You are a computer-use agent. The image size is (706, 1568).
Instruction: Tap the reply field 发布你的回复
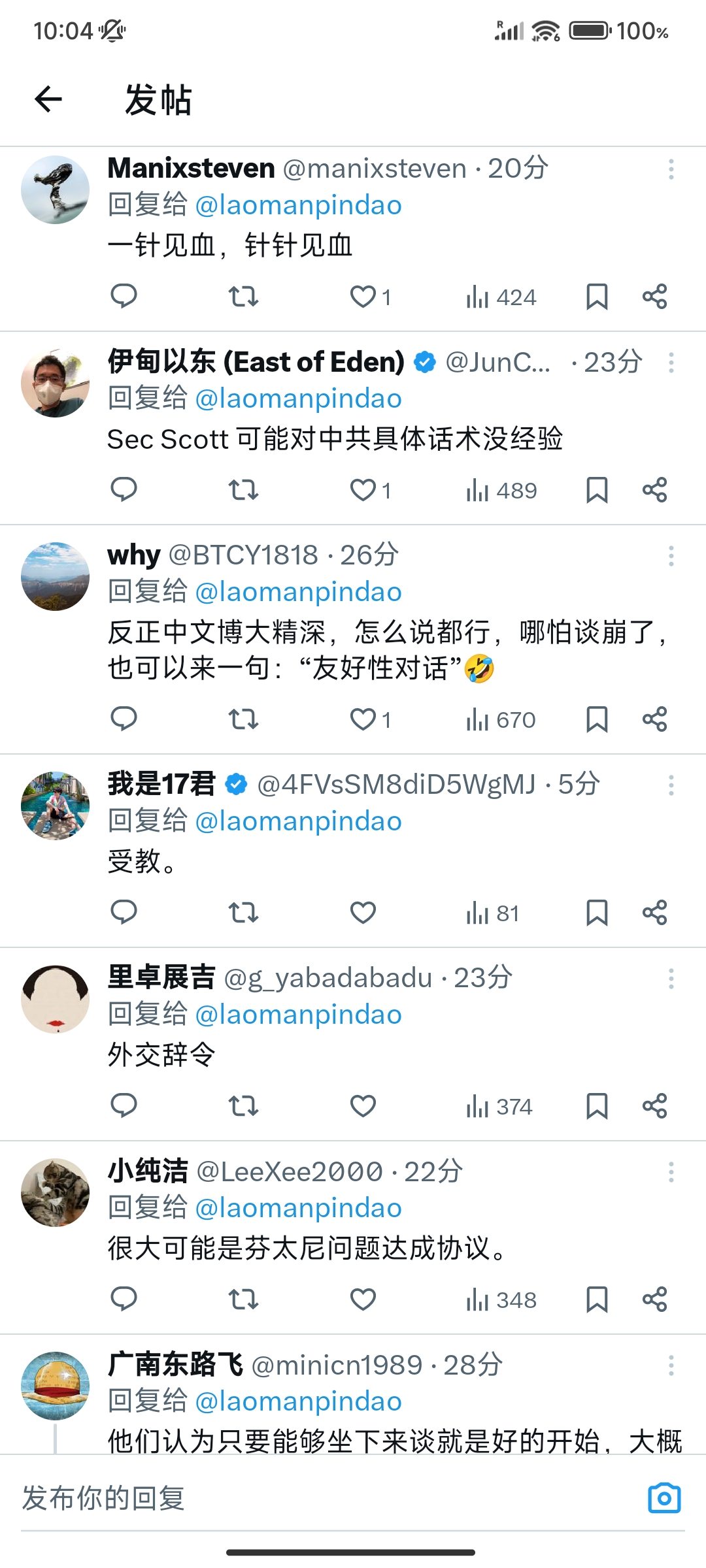point(327,1498)
